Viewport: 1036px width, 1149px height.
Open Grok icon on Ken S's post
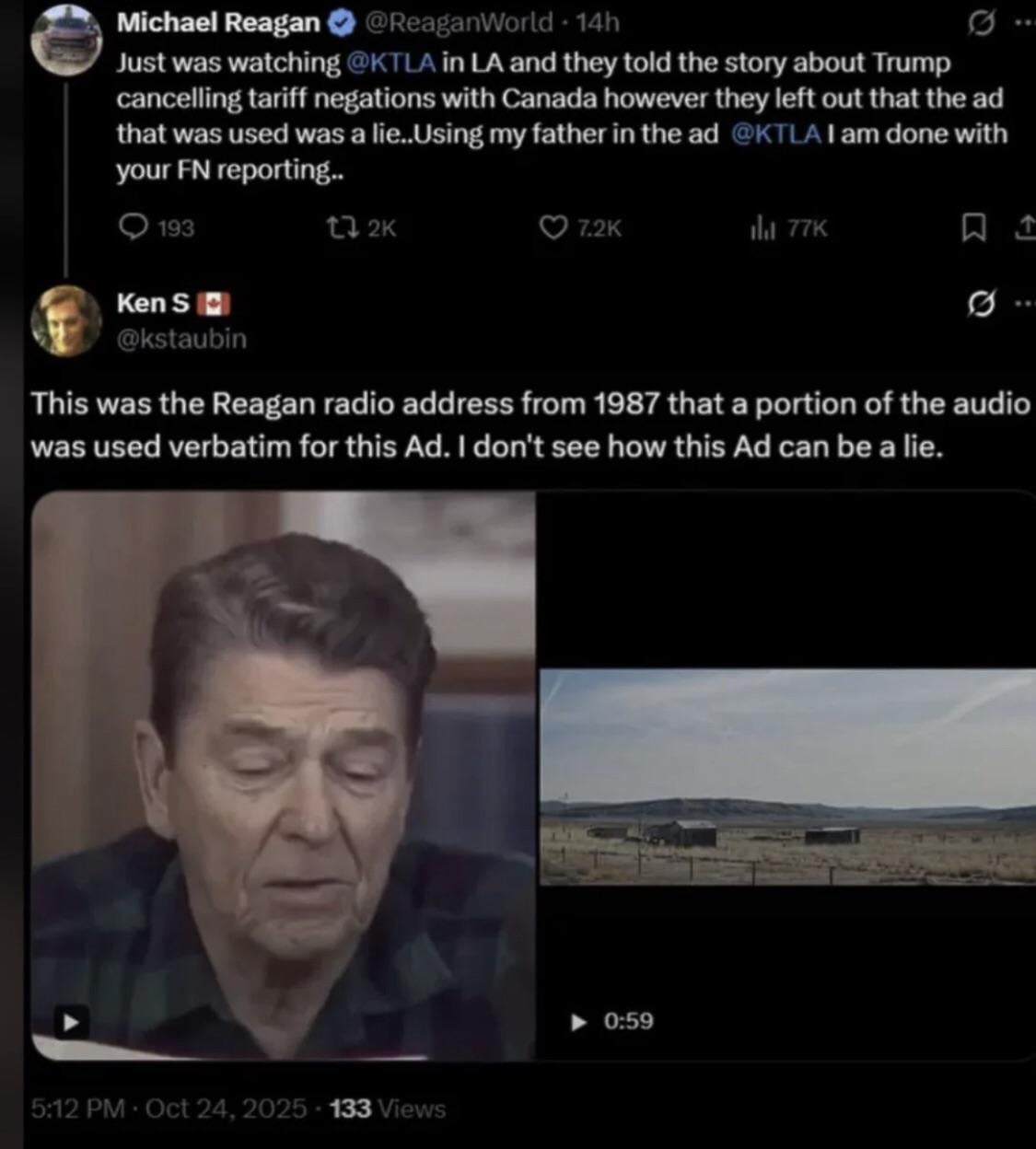pos(983,303)
